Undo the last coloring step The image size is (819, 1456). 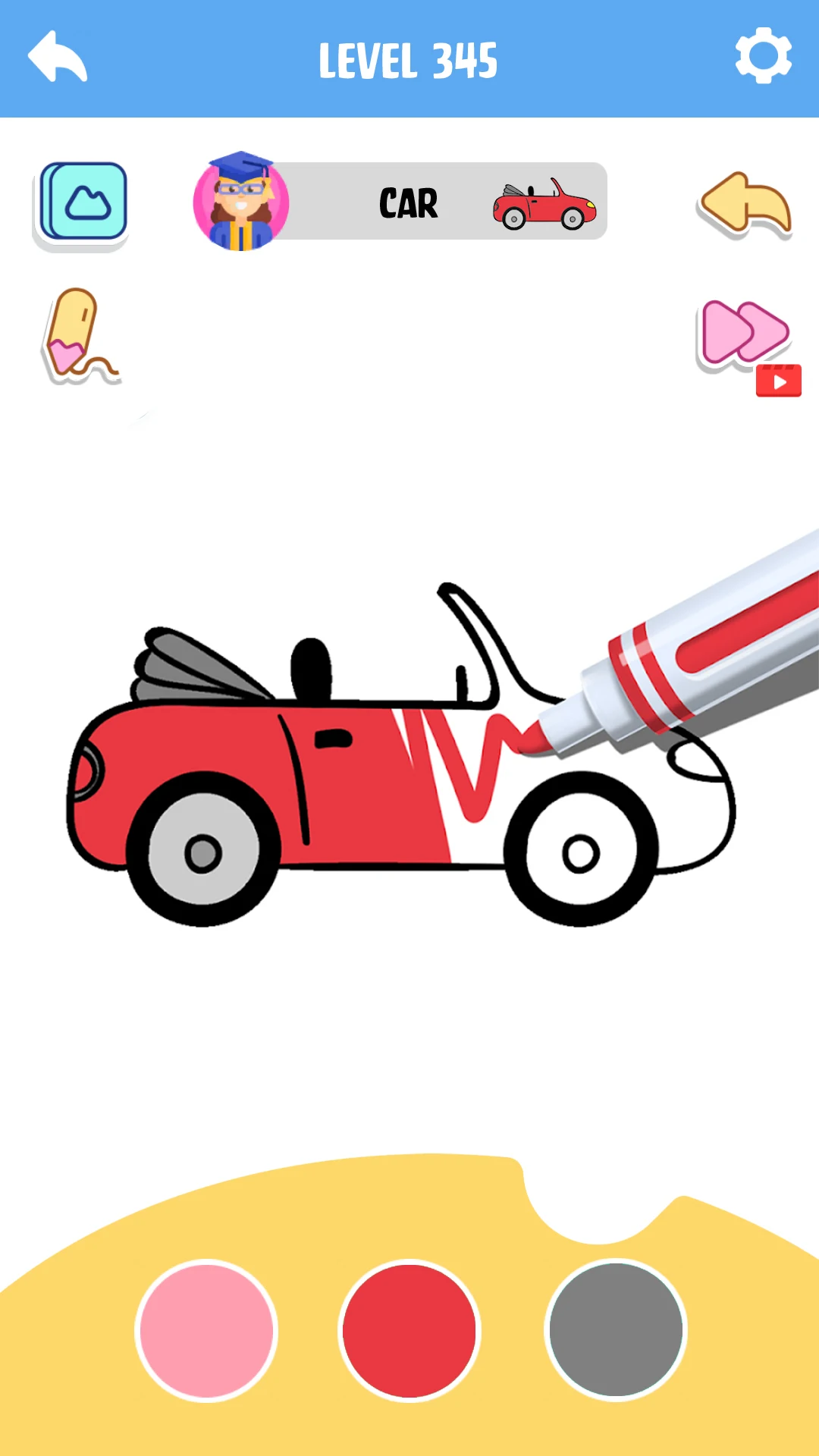pos(745,203)
